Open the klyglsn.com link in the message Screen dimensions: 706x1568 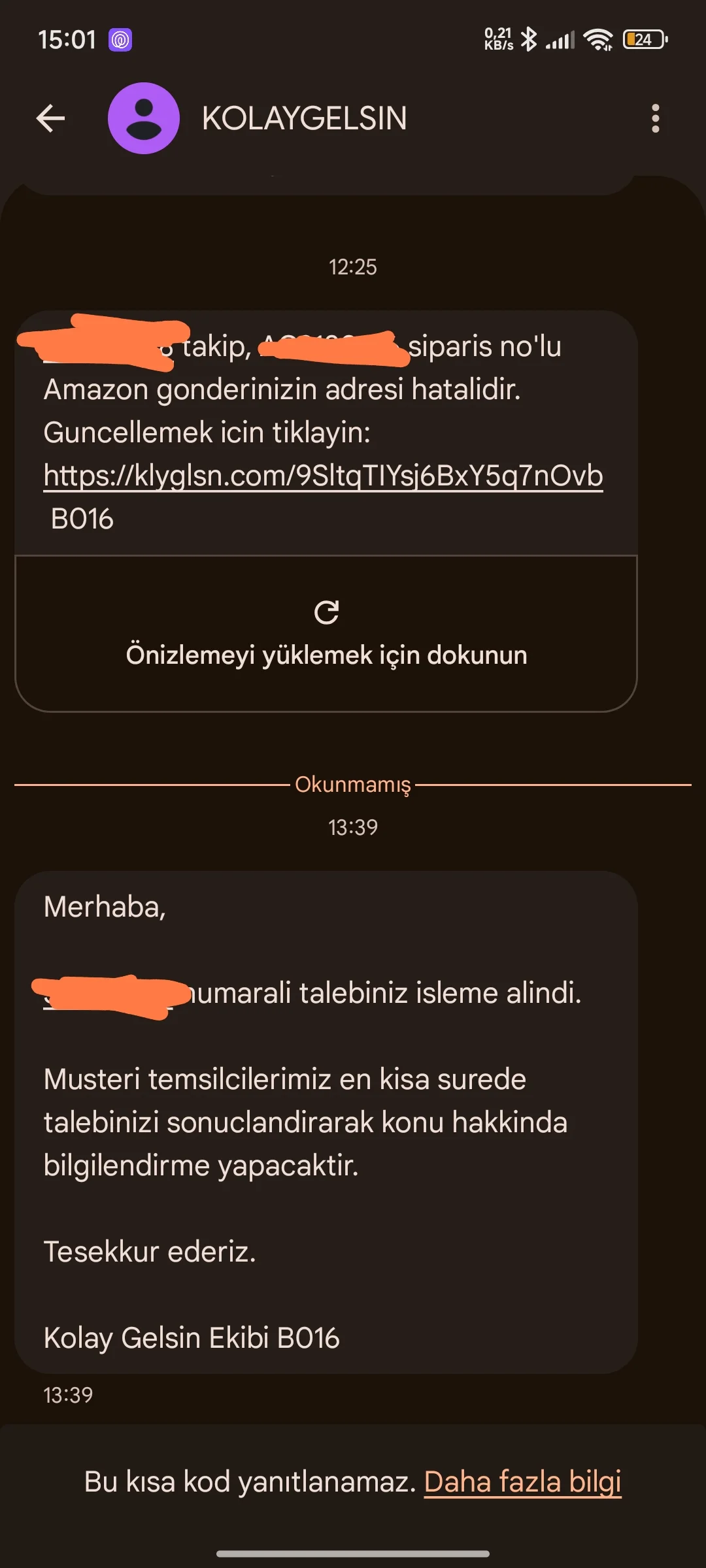click(x=323, y=476)
